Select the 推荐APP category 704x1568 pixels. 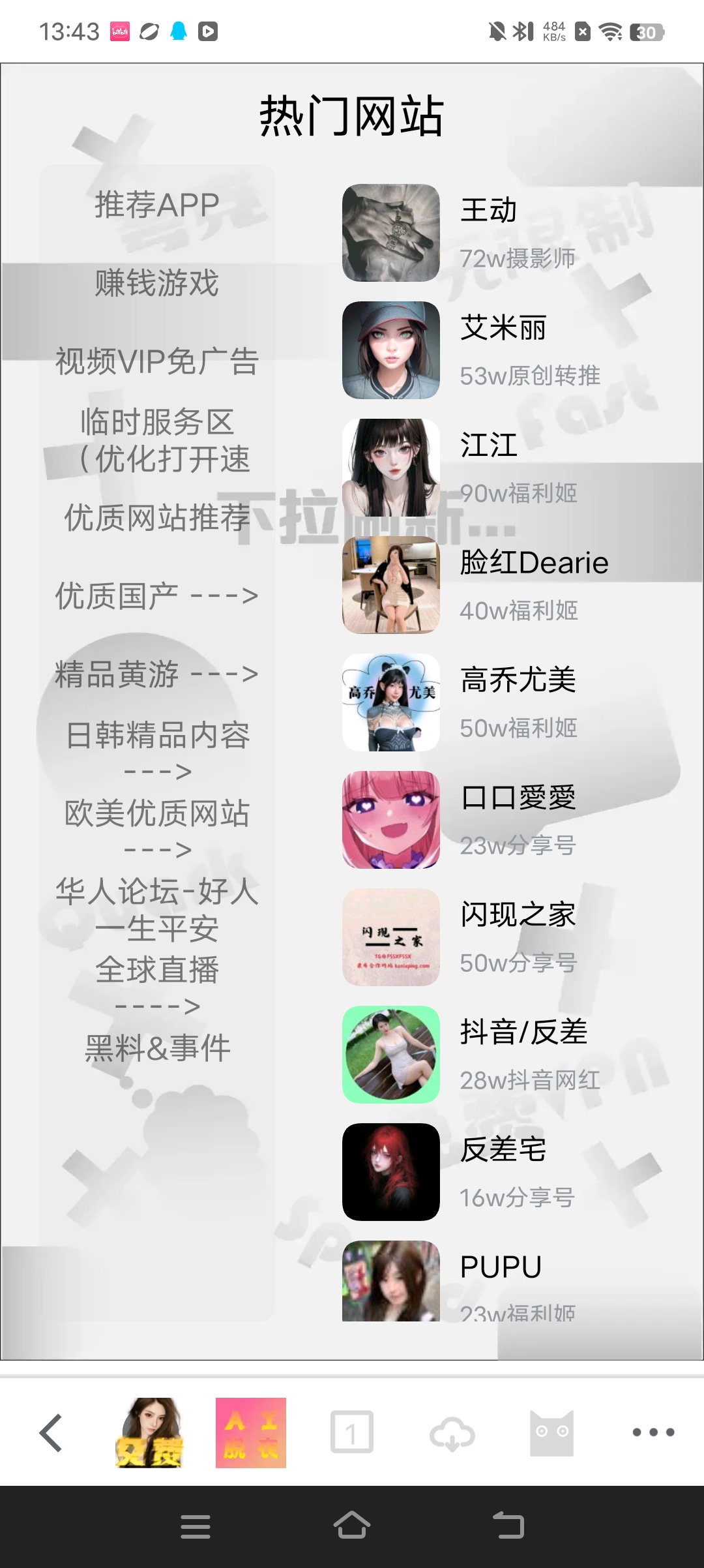[x=157, y=205]
